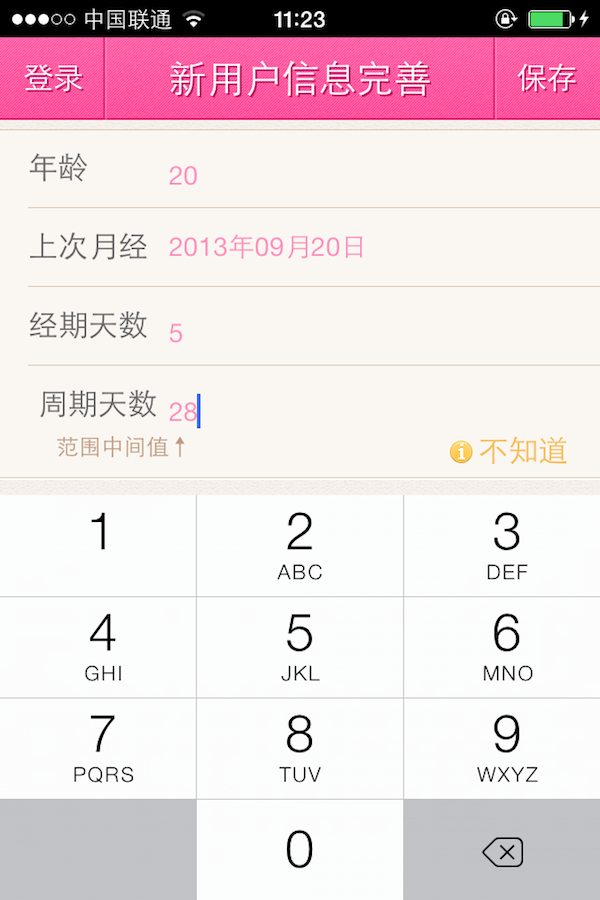Tap the 0 key on the keypad
Image resolution: width=600 pixels, height=900 pixels.
point(300,850)
